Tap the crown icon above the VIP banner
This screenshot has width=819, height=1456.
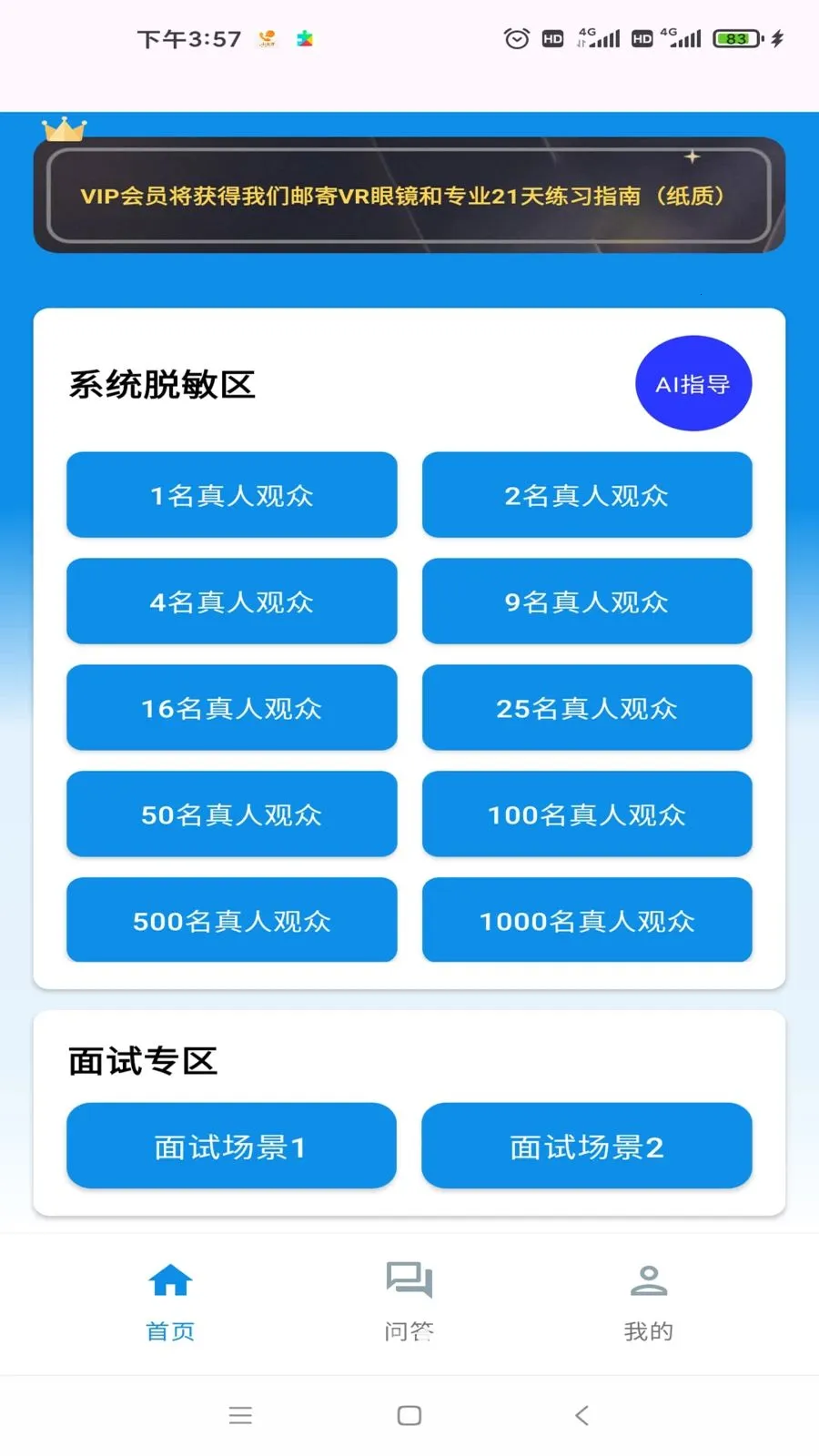66,127
